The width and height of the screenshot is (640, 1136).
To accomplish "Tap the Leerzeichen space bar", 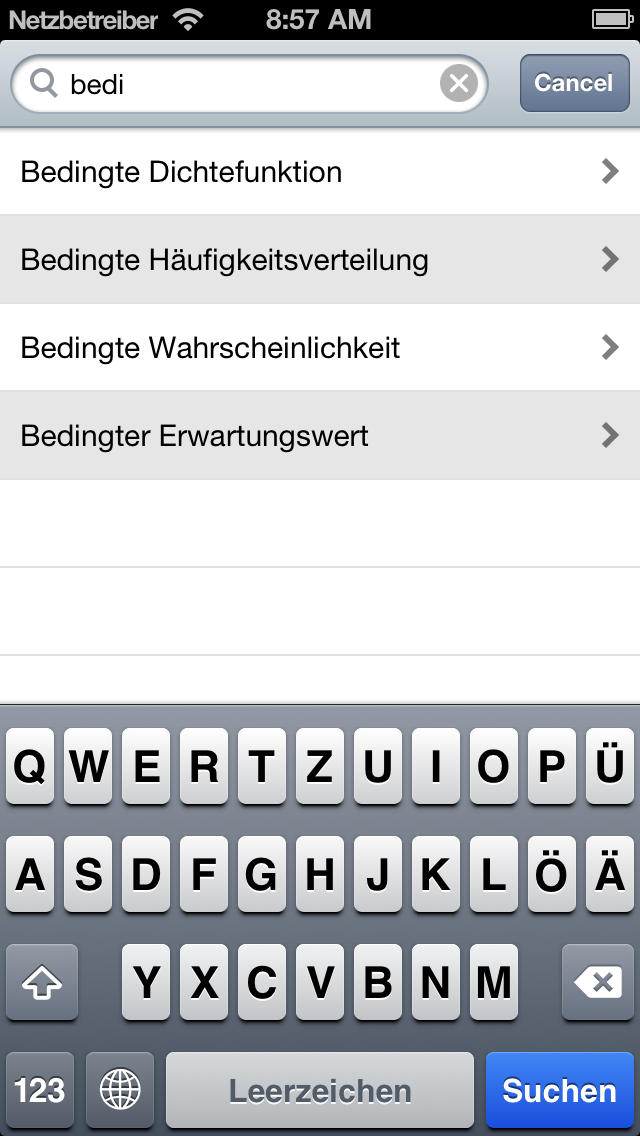I will pos(320,1090).
